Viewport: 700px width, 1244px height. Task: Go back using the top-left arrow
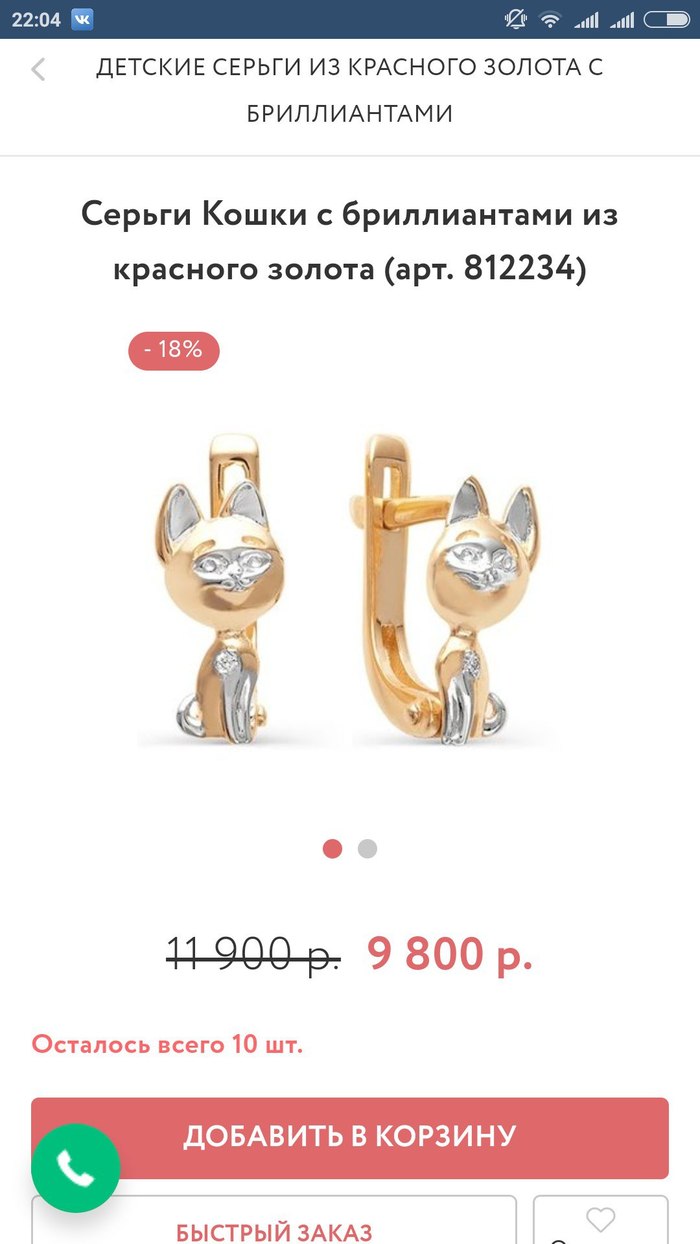coord(38,69)
